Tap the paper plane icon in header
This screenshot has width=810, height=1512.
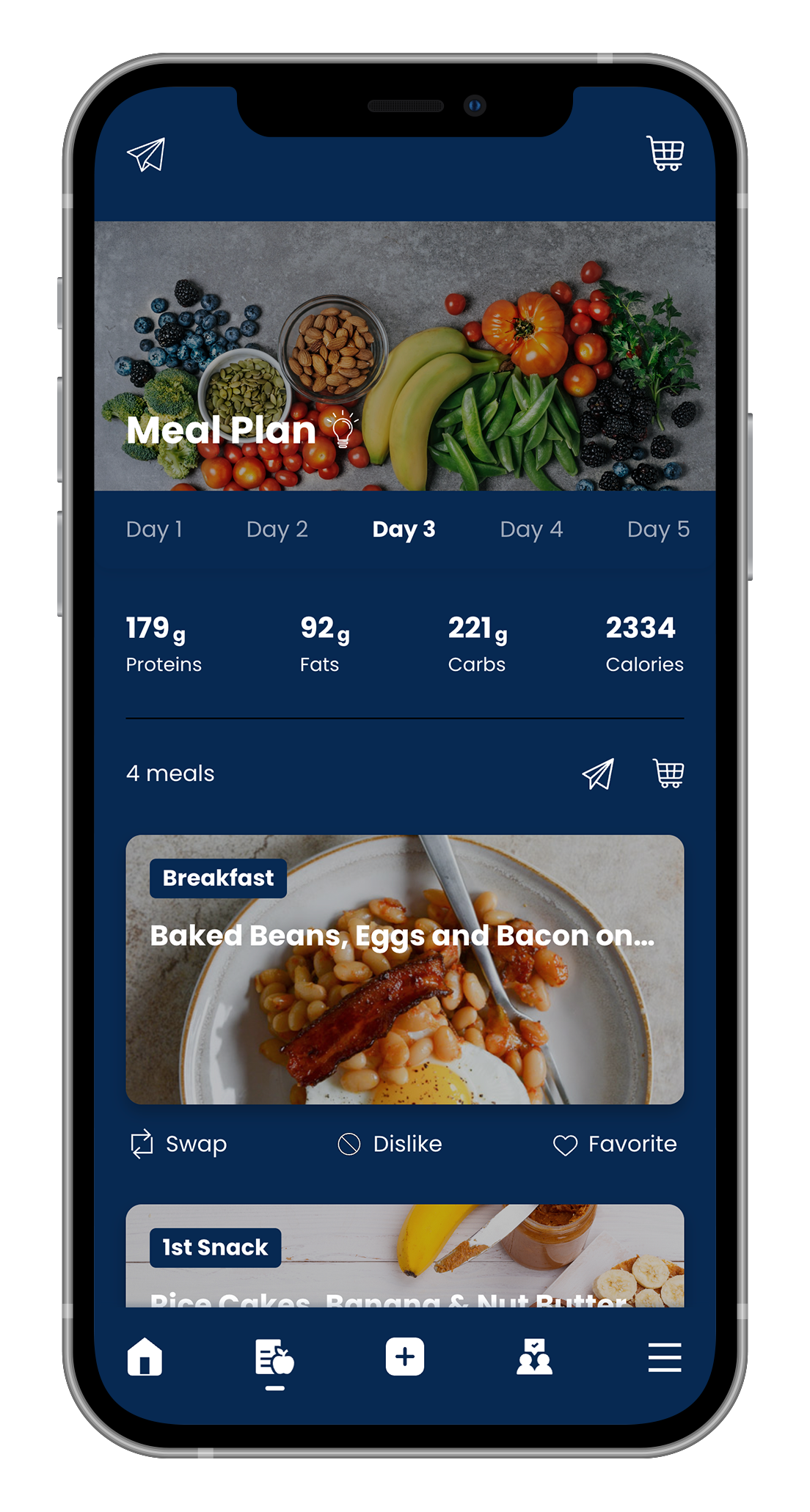pyautogui.click(x=146, y=155)
